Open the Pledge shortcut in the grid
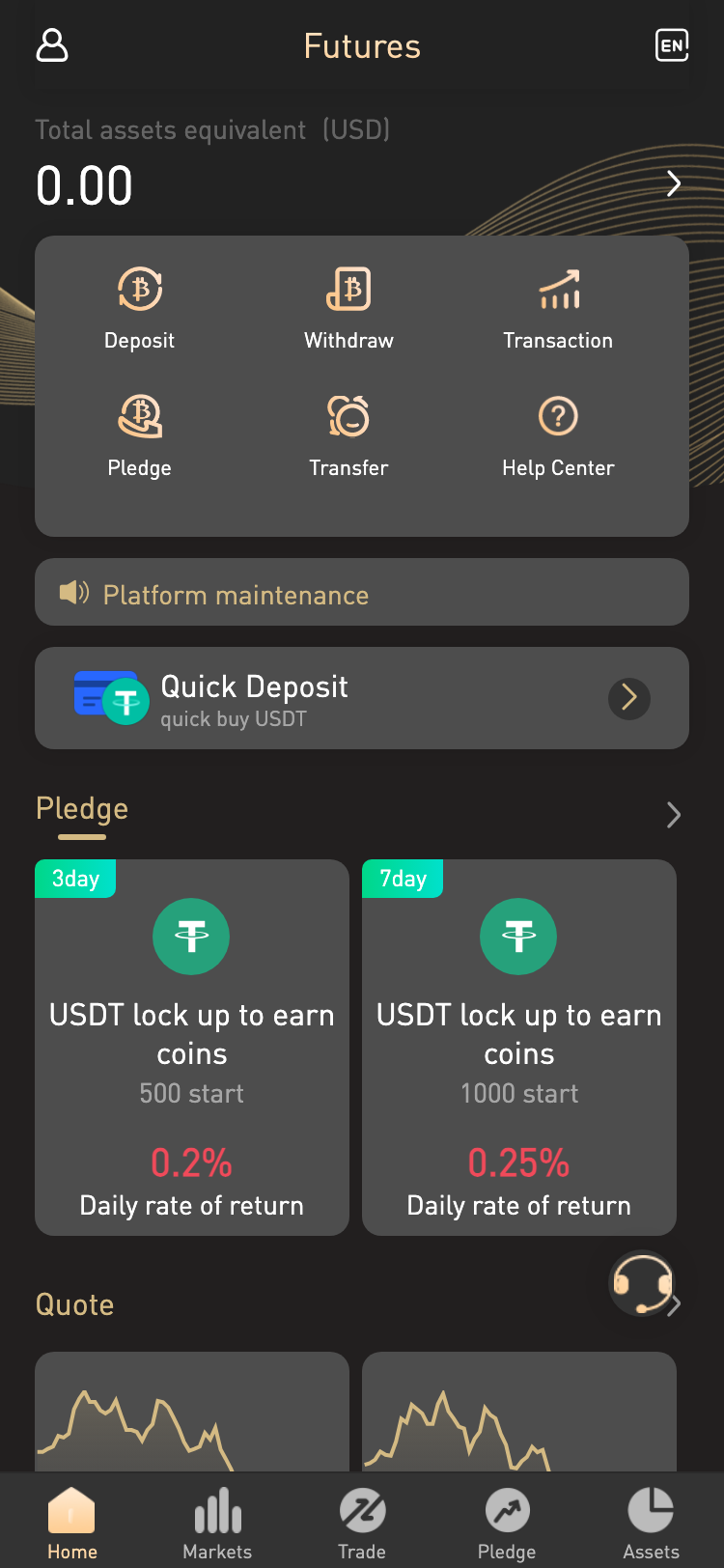The width and height of the screenshot is (724, 1568). (140, 436)
